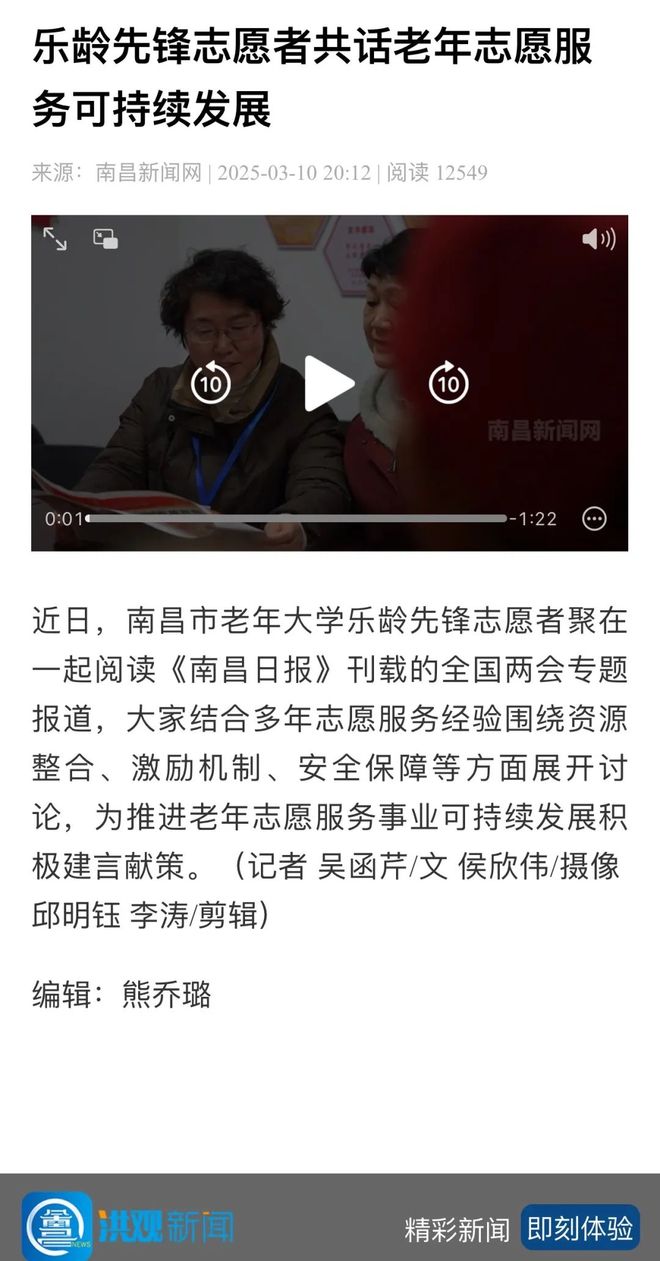Seek along the video progress bar
Image resolution: width=660 pixels, height=1261 pixels.
(x=297, y=519)
